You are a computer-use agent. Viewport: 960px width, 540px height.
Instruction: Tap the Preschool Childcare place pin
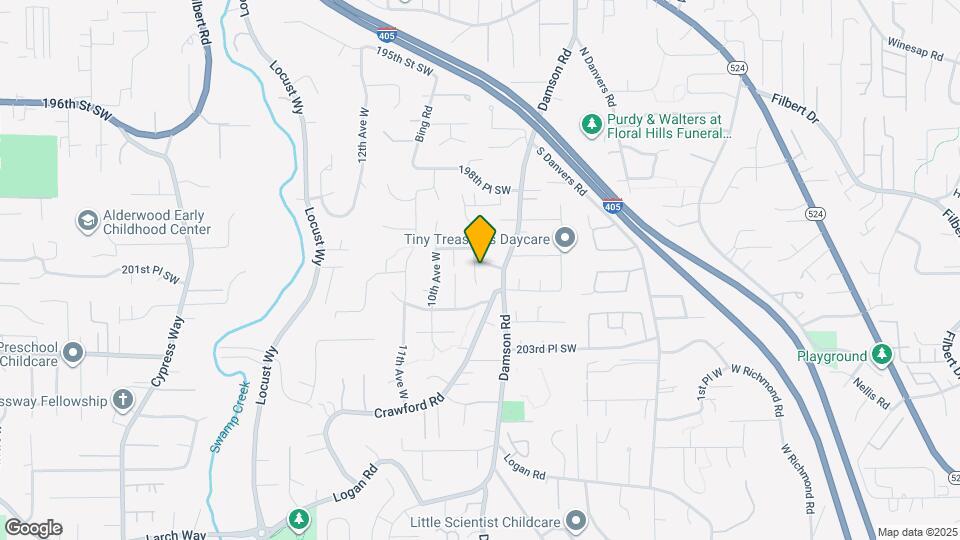tap(72, 353)
